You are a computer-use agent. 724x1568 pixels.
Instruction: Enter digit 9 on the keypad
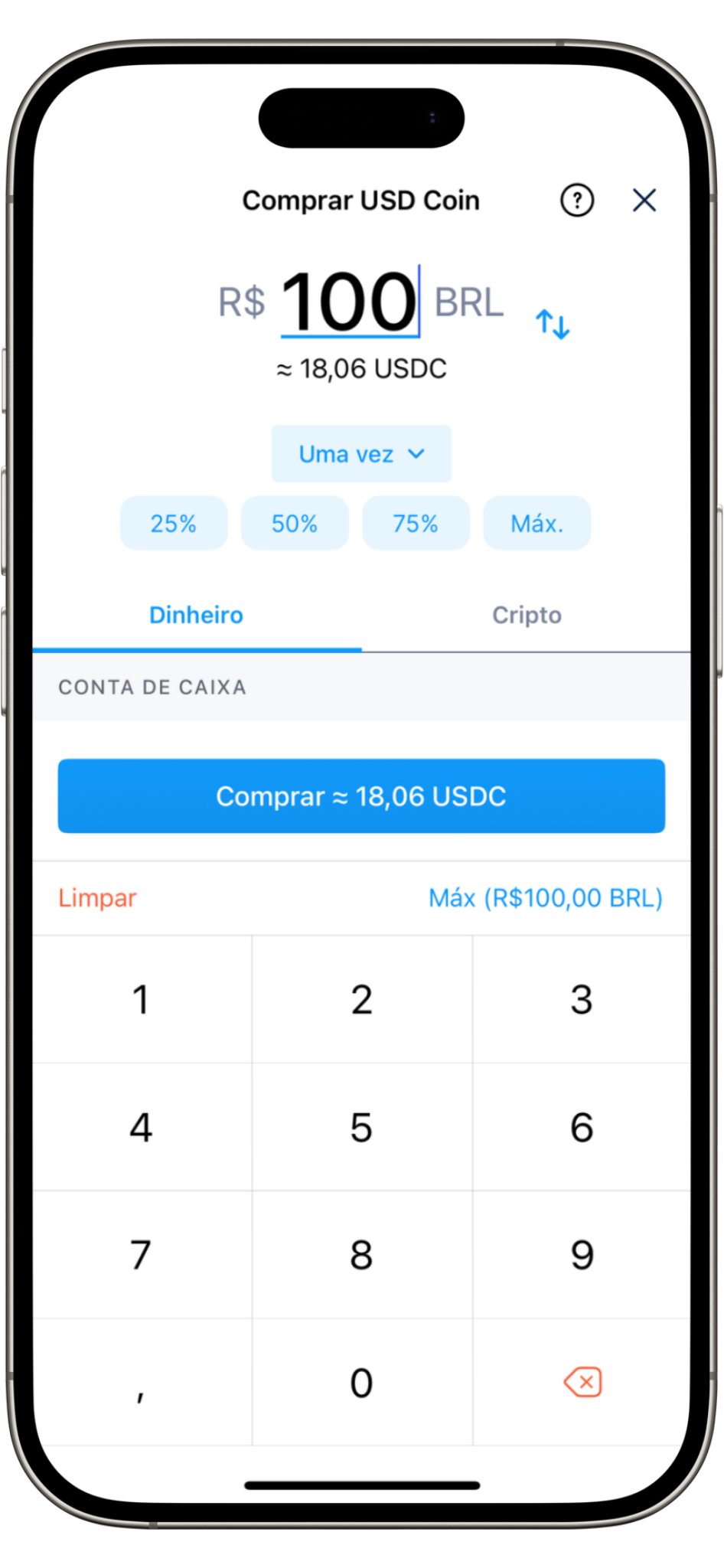582,1256
